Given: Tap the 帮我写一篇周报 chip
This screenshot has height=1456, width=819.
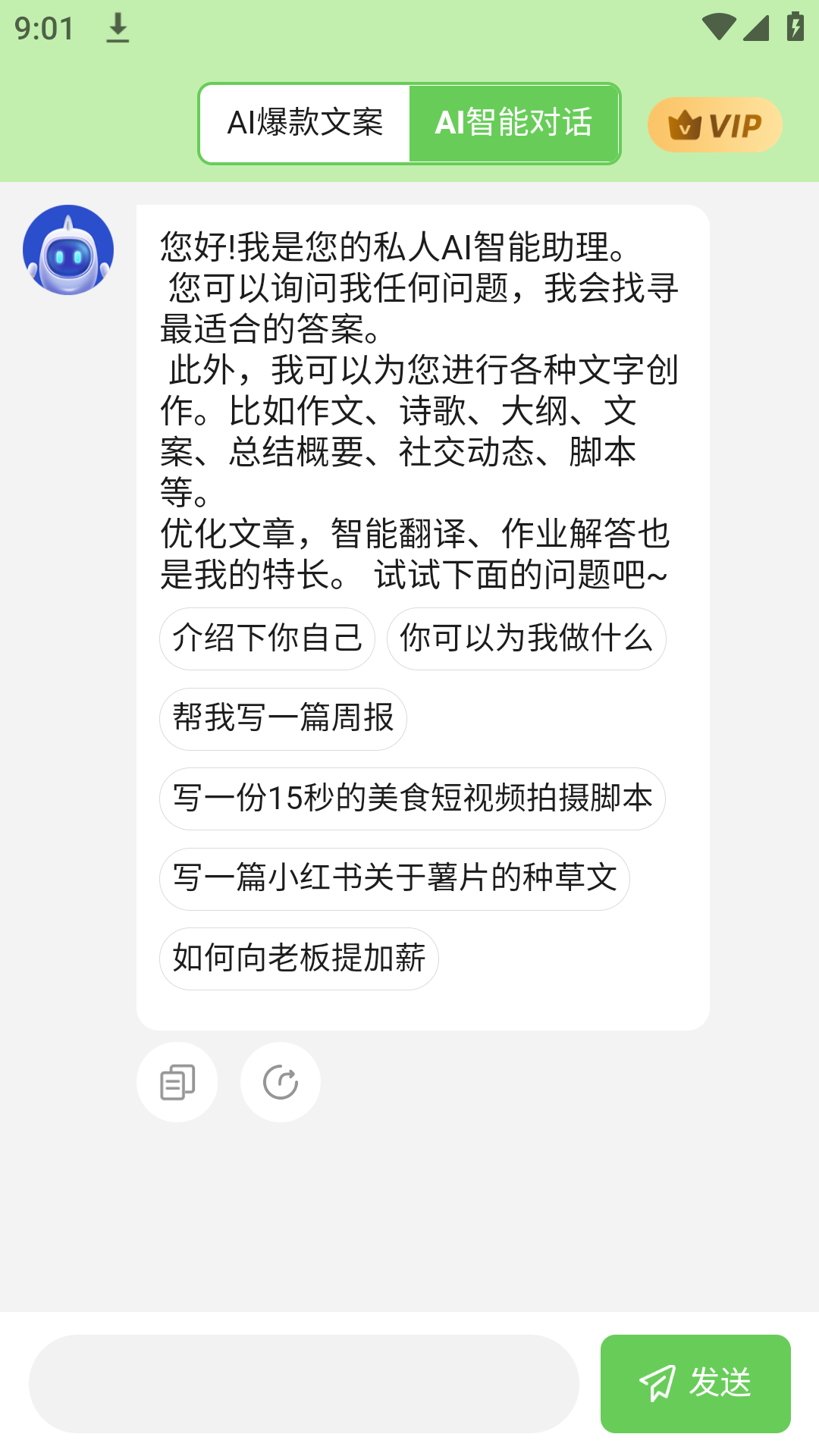Looking at the screenshot, I should [283, 719].
